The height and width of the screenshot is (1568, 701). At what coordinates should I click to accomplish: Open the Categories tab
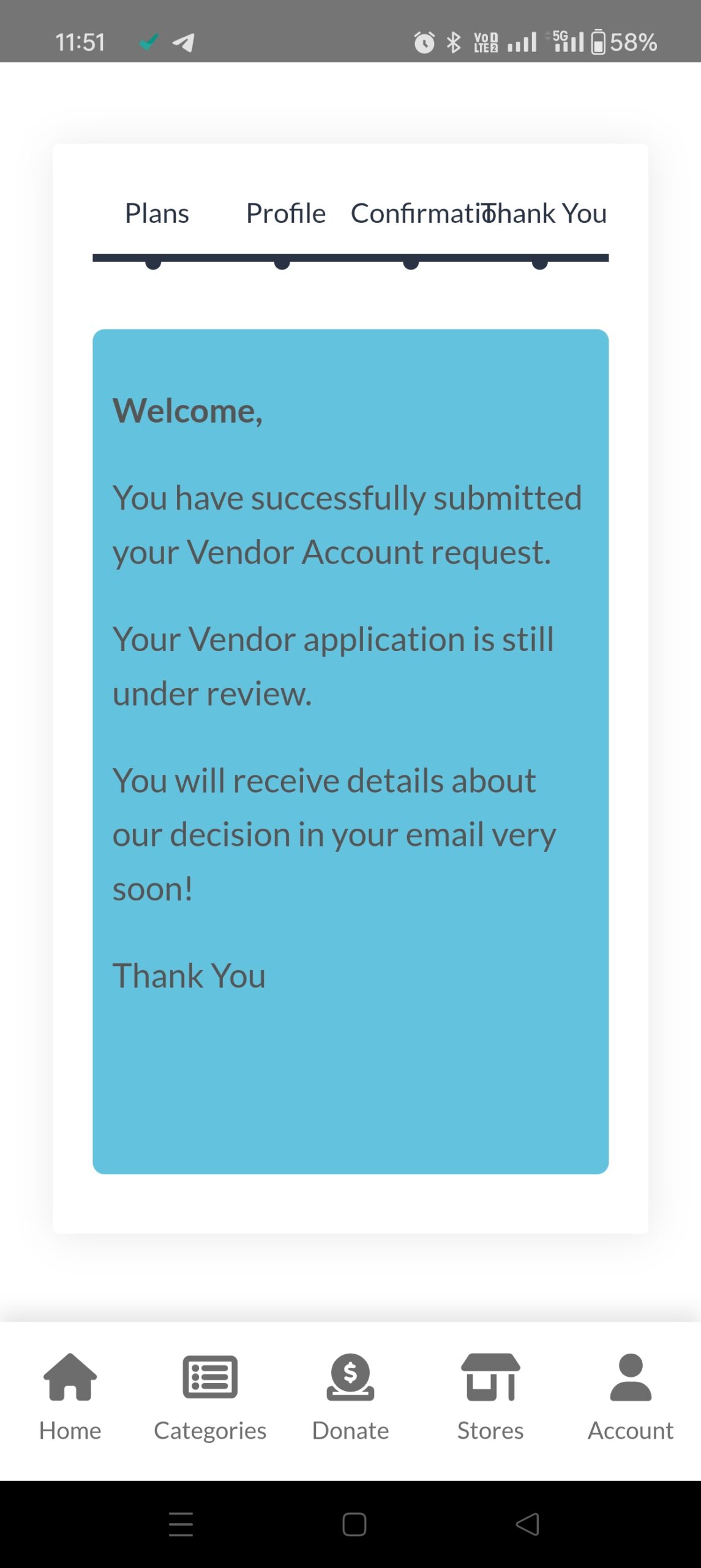[210, 1398]
